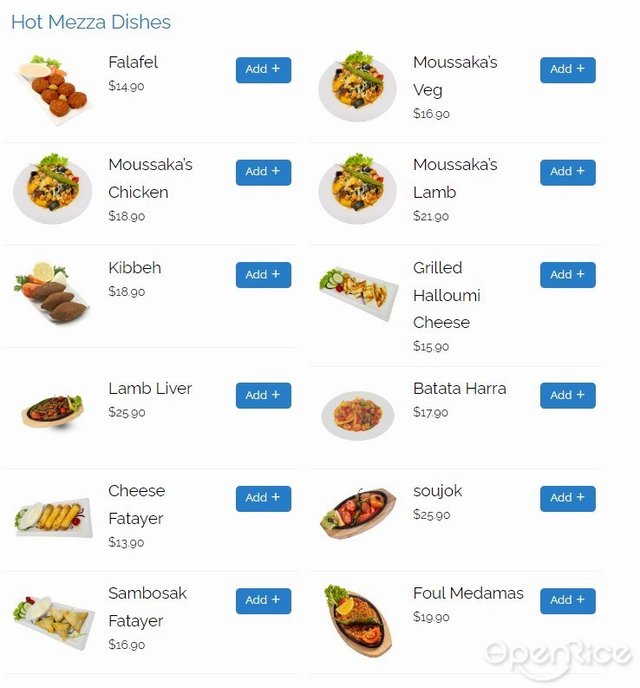Add Grilled Halloumi Cheese to cart

coord(567,275)
